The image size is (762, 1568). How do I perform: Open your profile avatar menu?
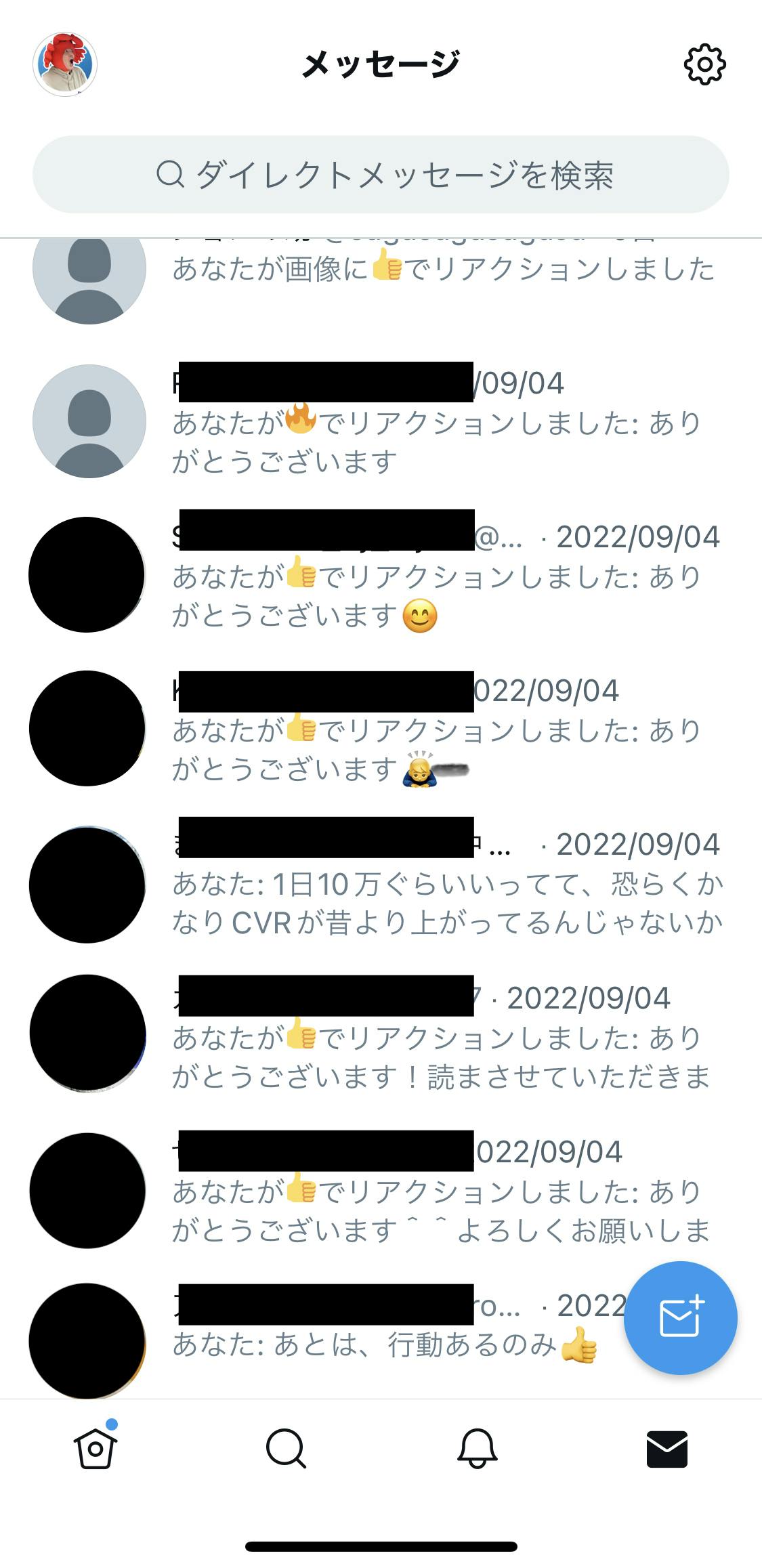pos(65,64)
